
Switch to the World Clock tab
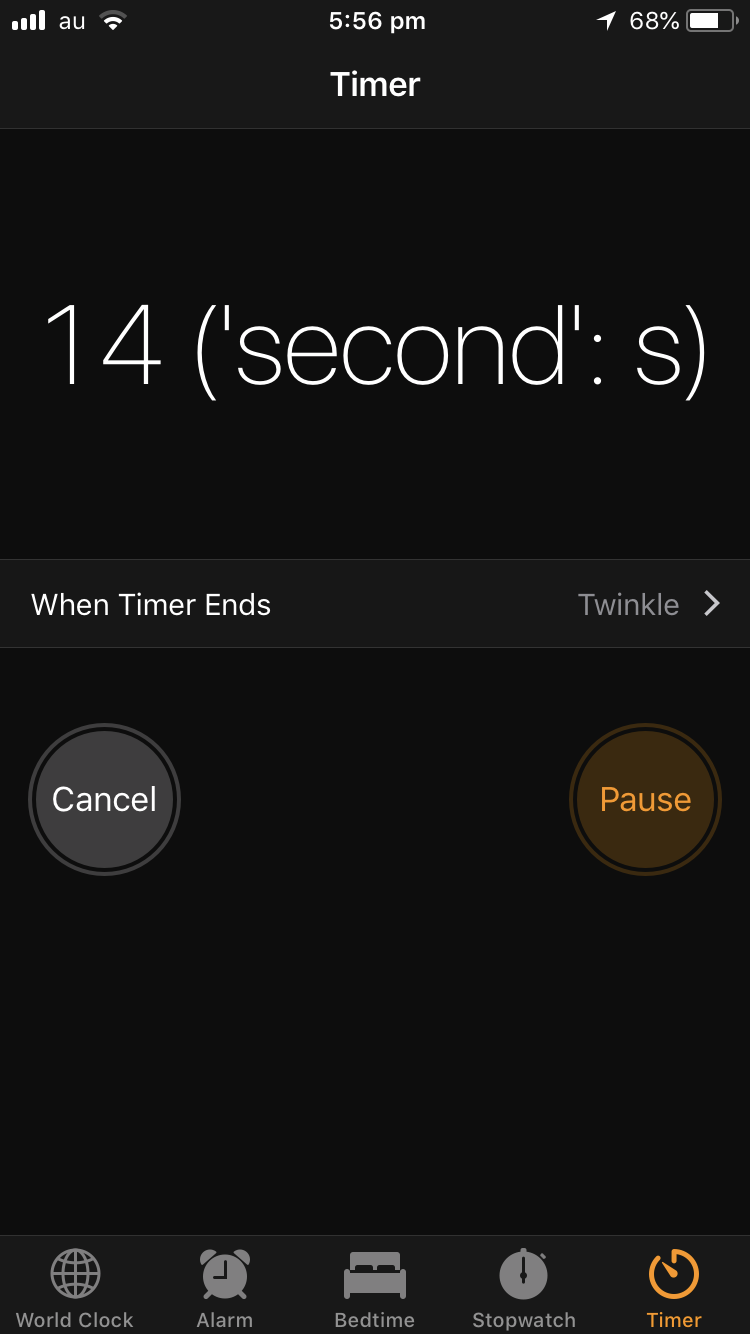click(x=75, y=1287)
